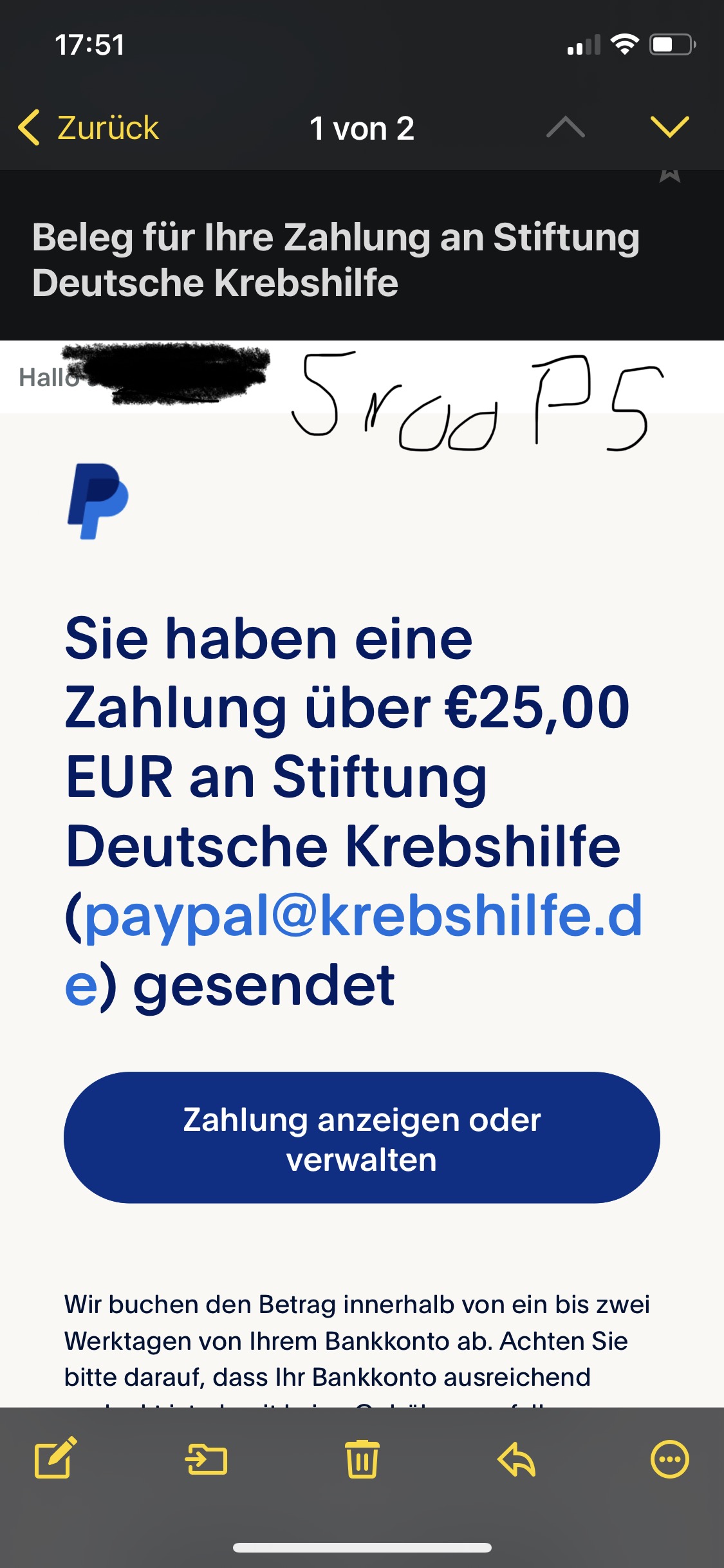Delete this email with trash icon
The height and width of the screenshot is (1568, 724).
tap(362, 1459)
